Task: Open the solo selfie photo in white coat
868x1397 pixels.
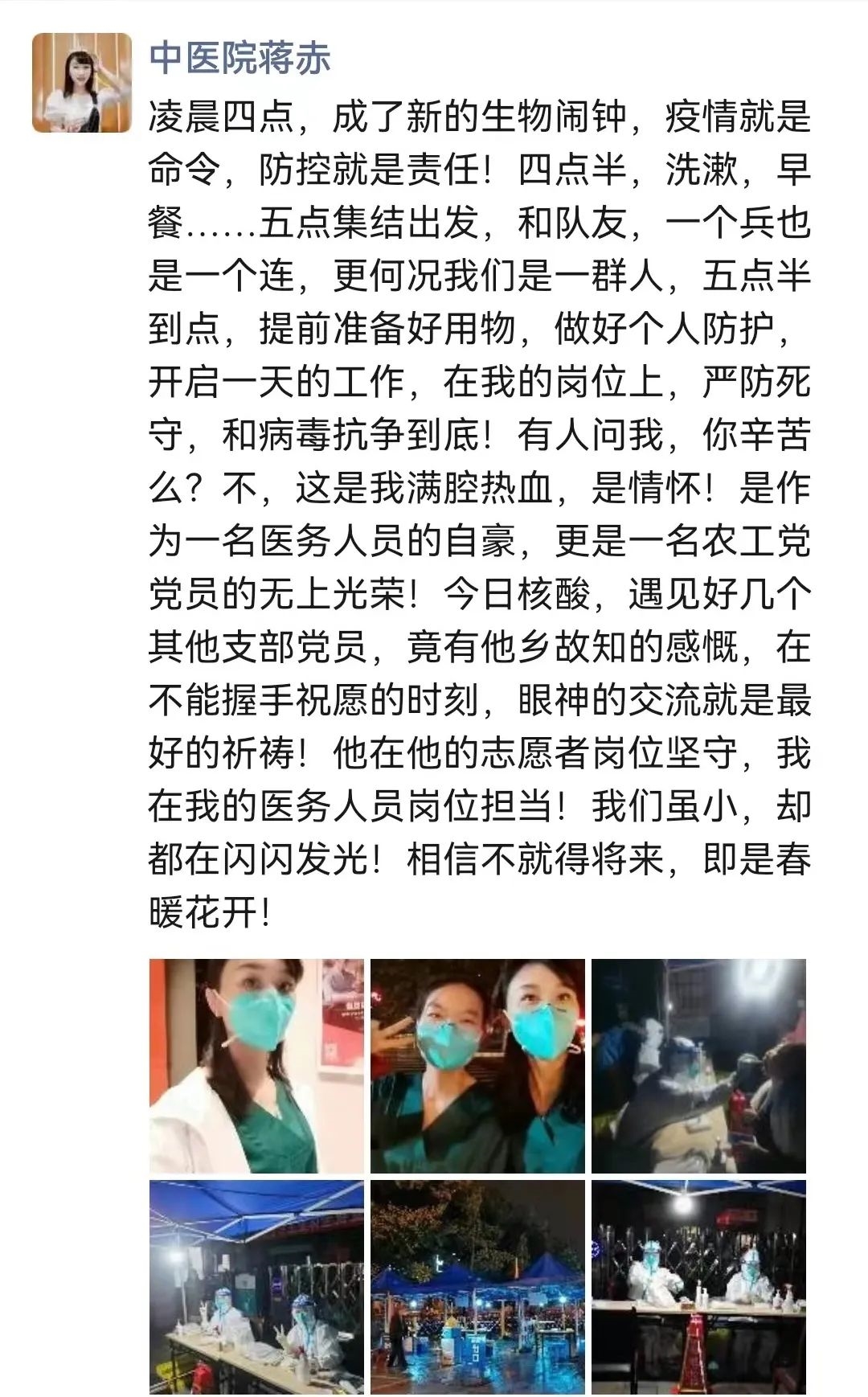Action: (x=256, y=1066)
